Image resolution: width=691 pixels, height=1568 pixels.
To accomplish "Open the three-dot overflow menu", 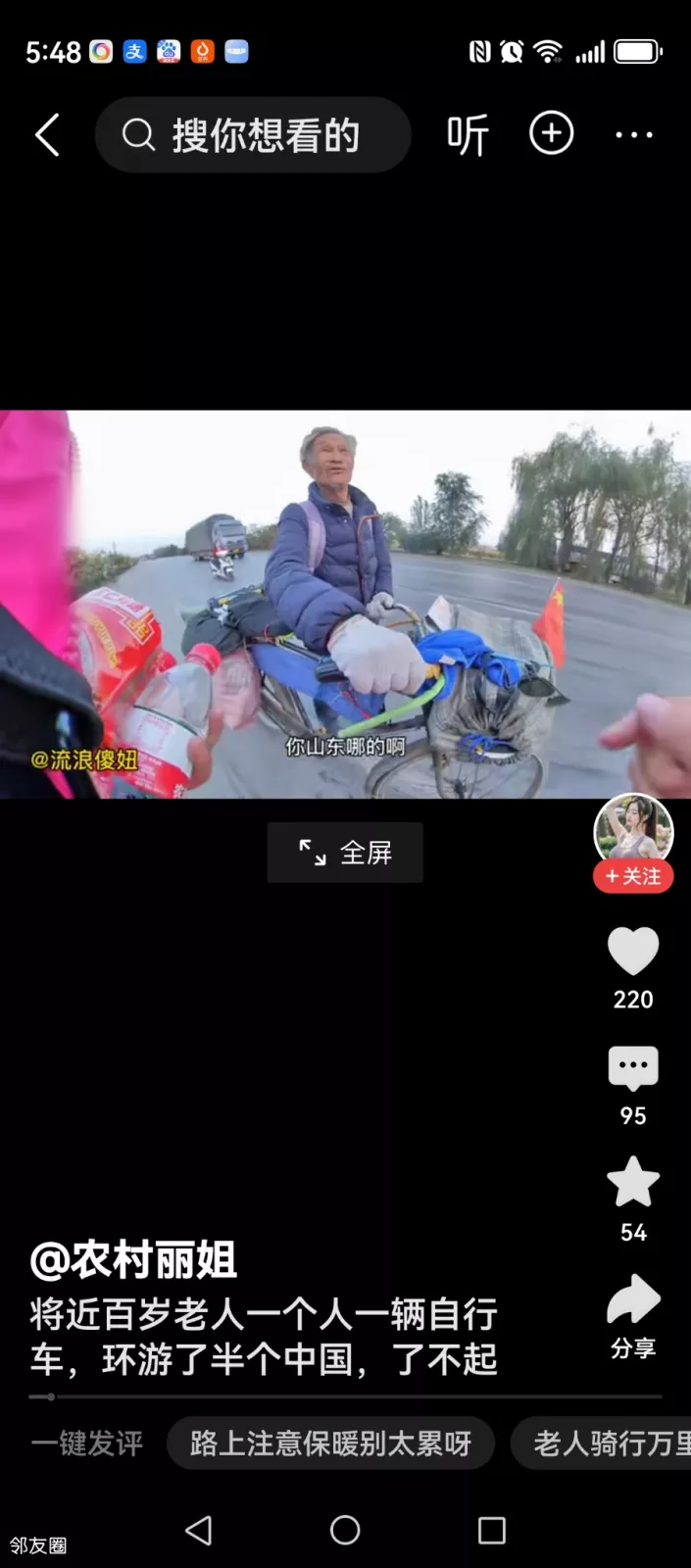I will pyautogui.click(x=634, y=135).
